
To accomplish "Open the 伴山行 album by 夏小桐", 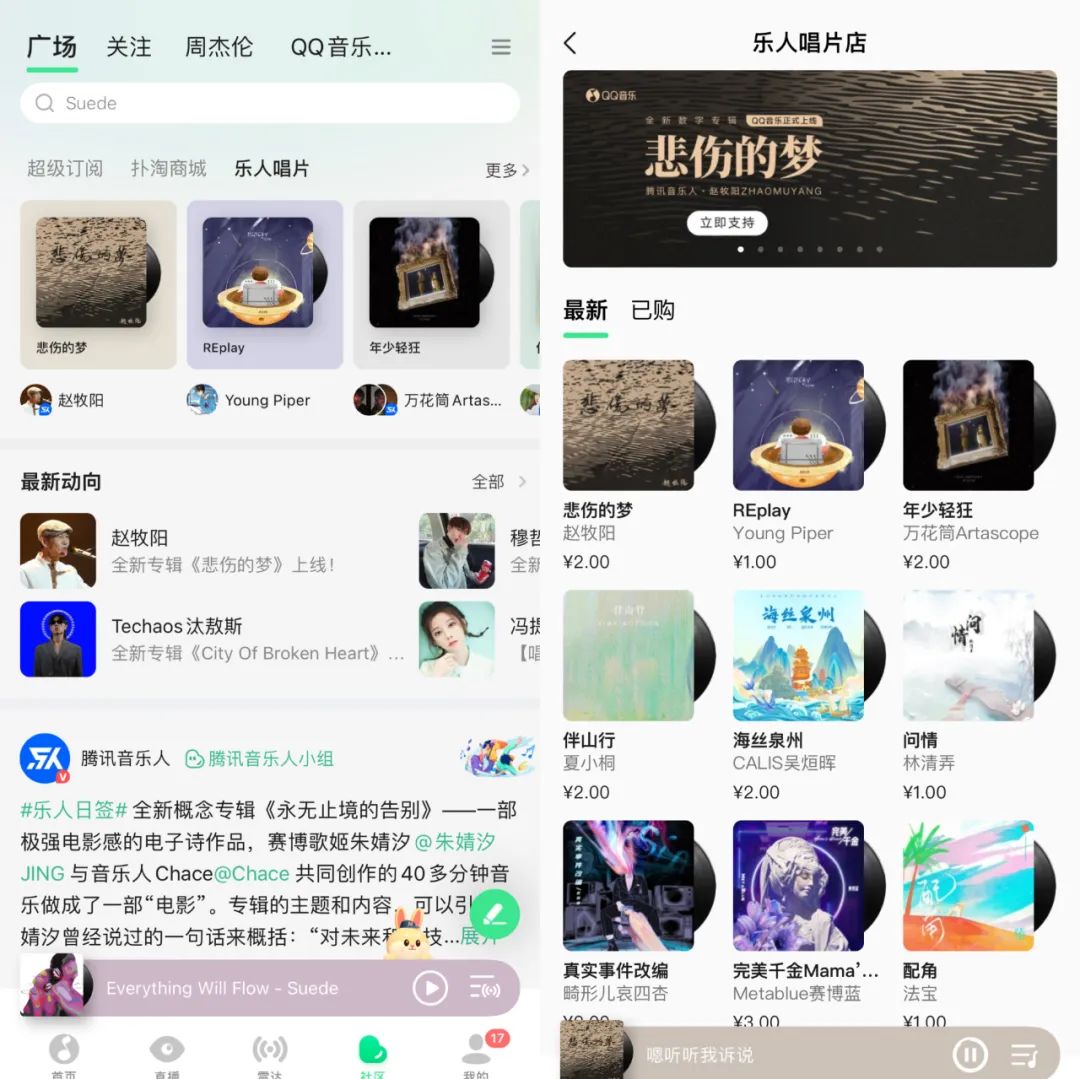I will pyautogui.click(x=628, y=655).
